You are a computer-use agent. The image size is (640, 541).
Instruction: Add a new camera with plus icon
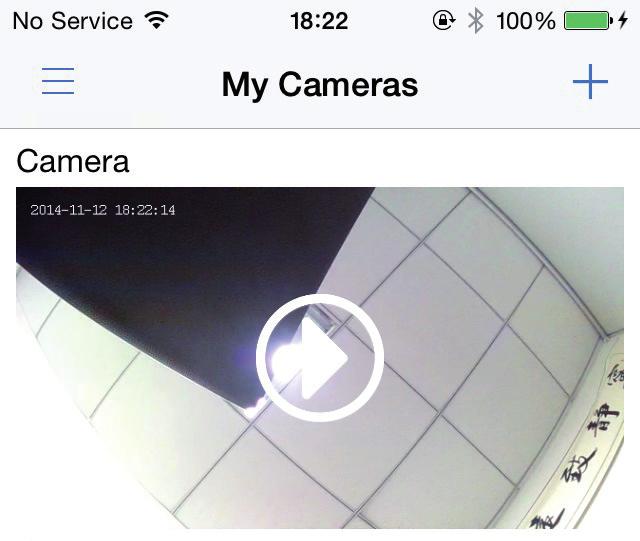pyautogui.click(x=590, y=82)
